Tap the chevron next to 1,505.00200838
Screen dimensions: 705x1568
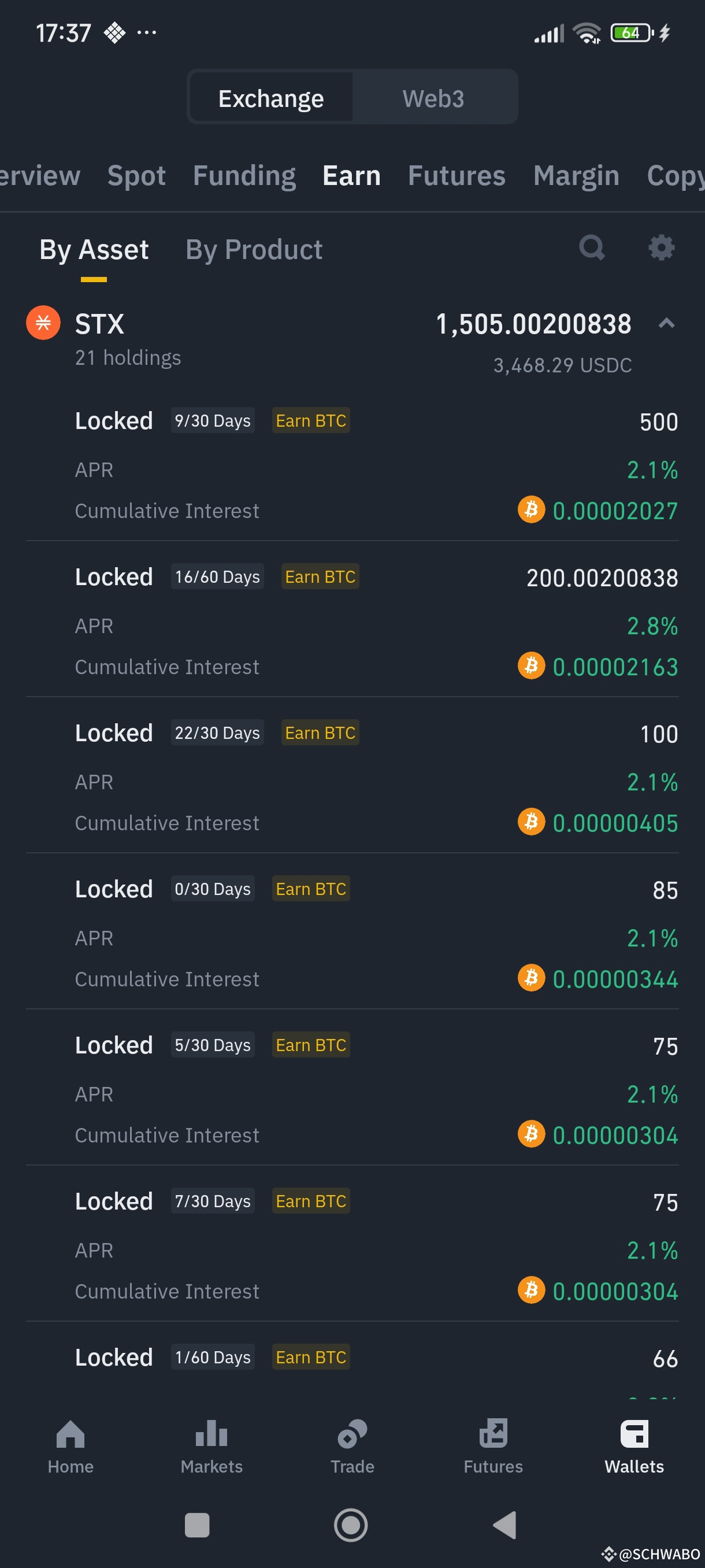(667, 323)
